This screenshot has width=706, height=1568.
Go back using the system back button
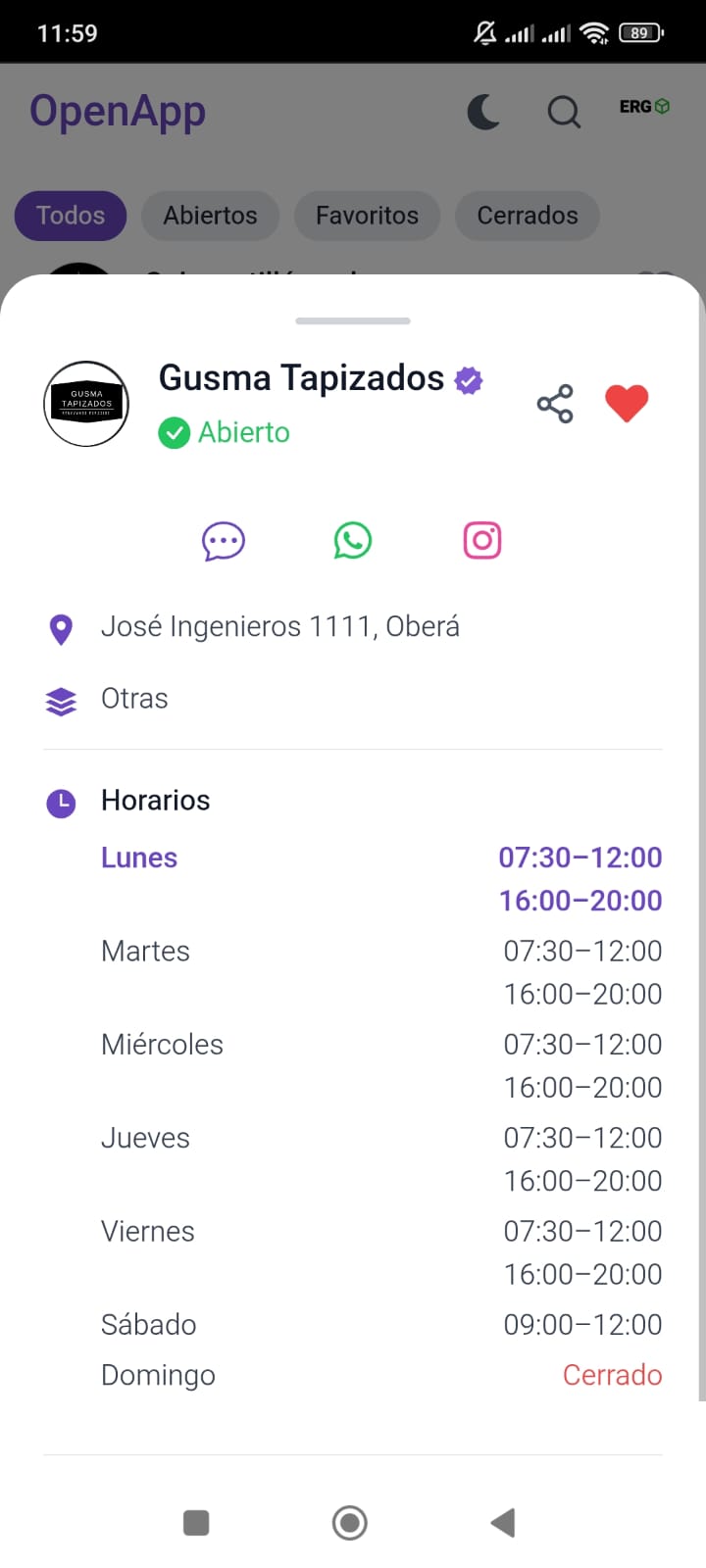click(503, 1523)
